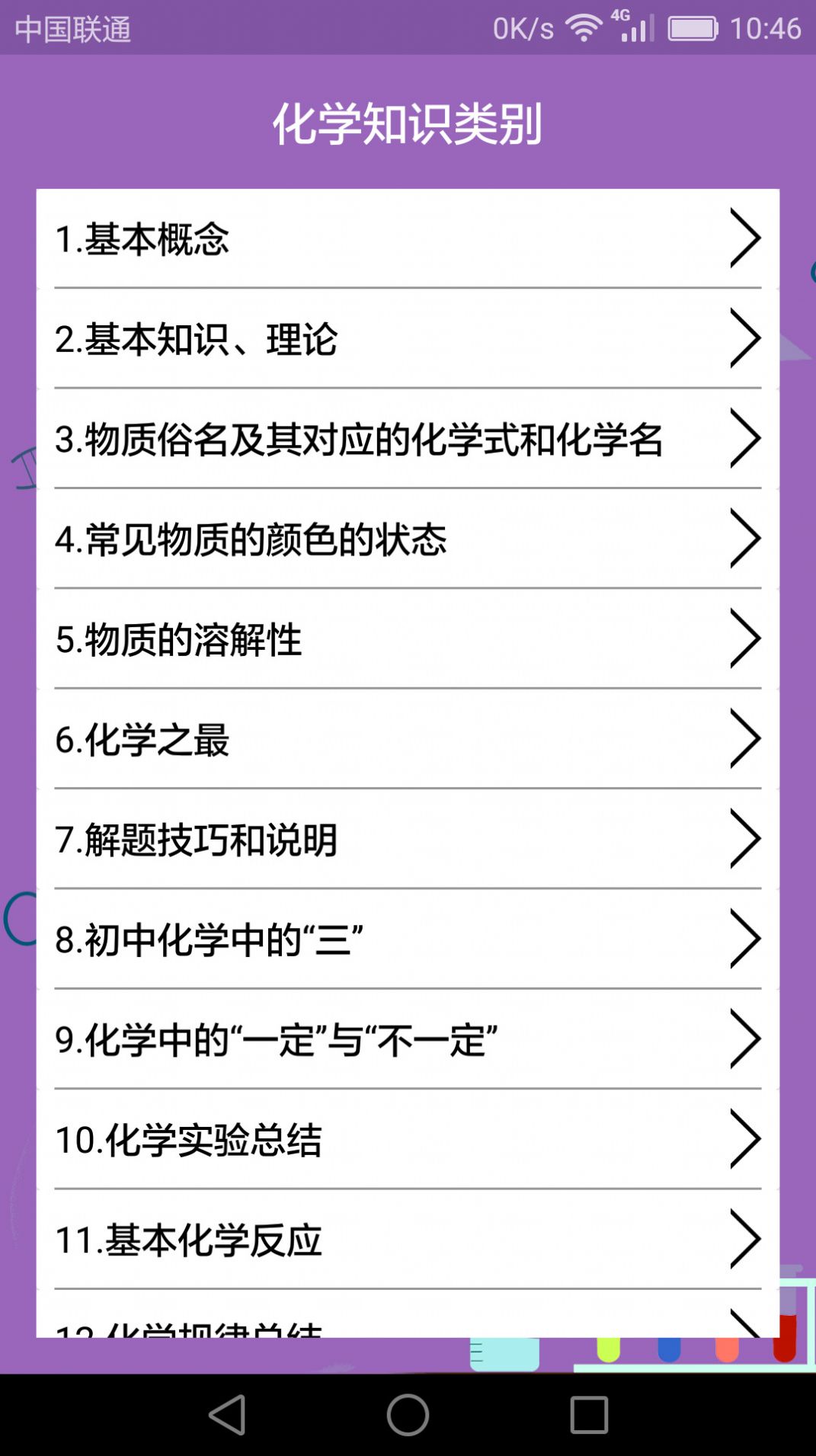Viewport: 816px width, 1456px height.
Task: Open 10.化学实验总结
Action: coord(408,1139)
